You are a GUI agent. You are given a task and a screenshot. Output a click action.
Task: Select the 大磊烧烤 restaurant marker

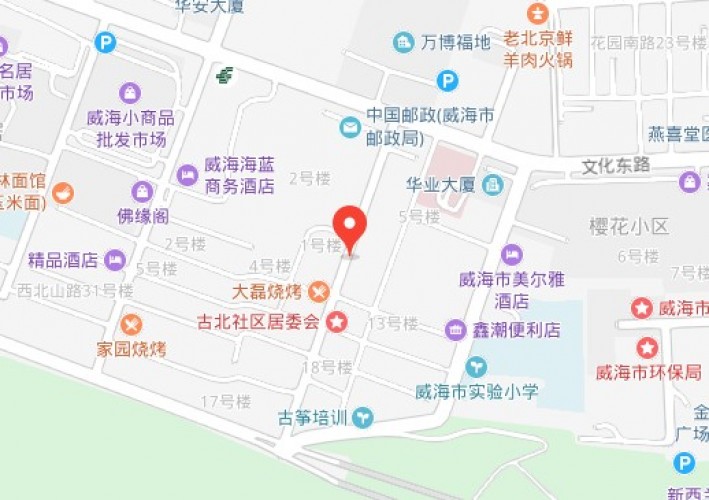pos(319,292)
